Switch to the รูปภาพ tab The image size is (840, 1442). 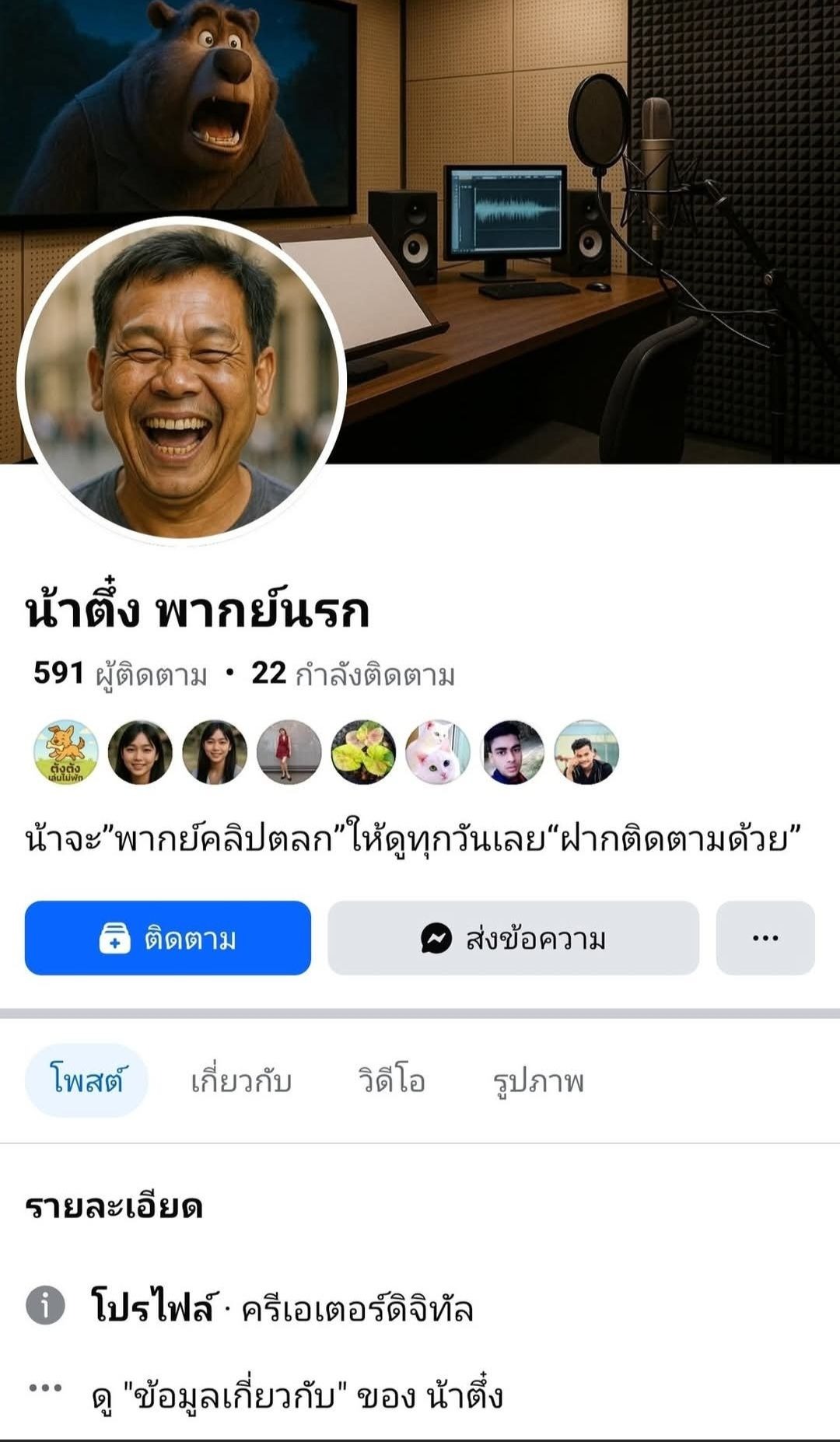click(x=538, y=1081)
